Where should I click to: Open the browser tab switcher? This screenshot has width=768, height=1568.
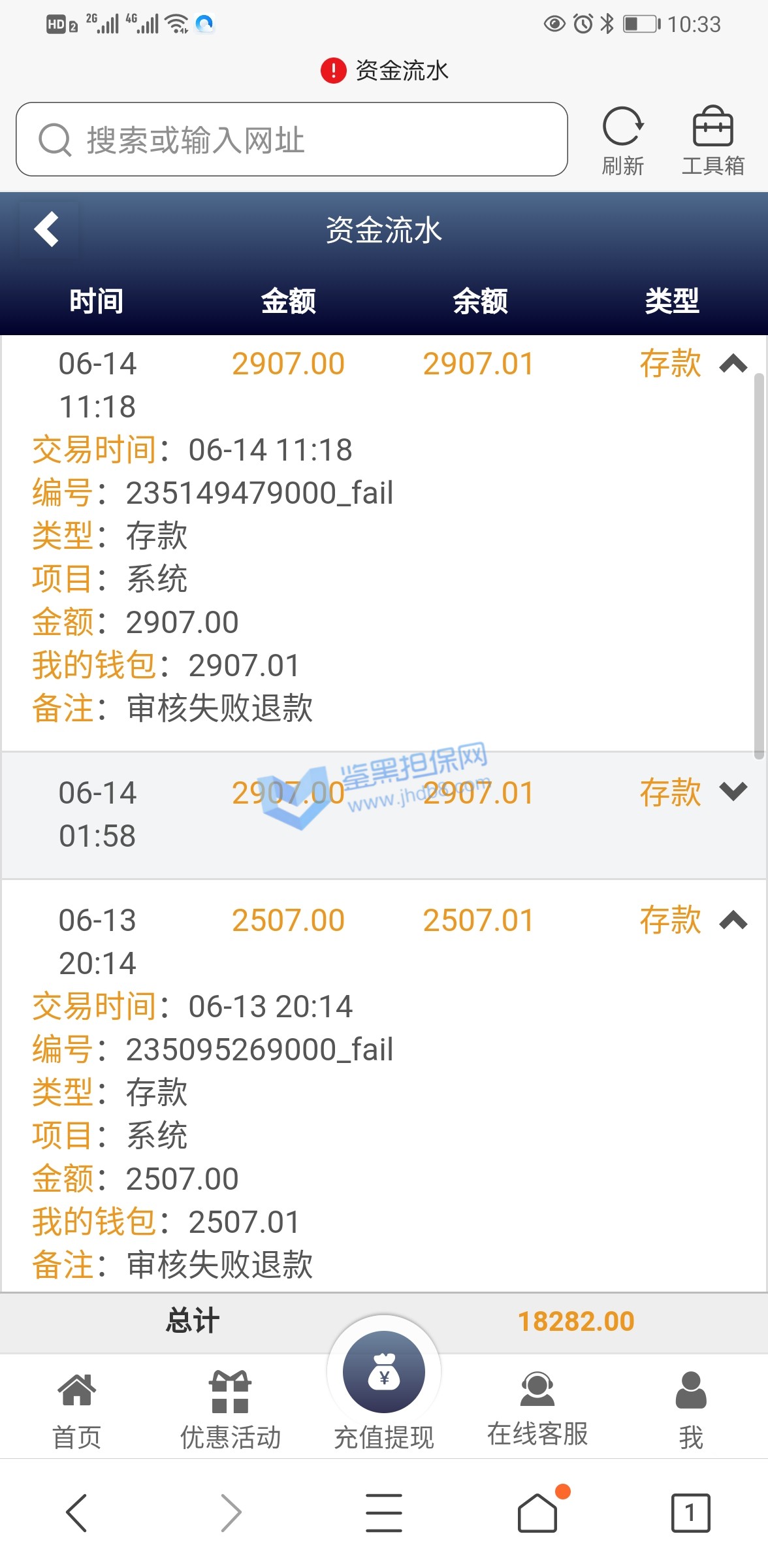tap(690, 1512)
